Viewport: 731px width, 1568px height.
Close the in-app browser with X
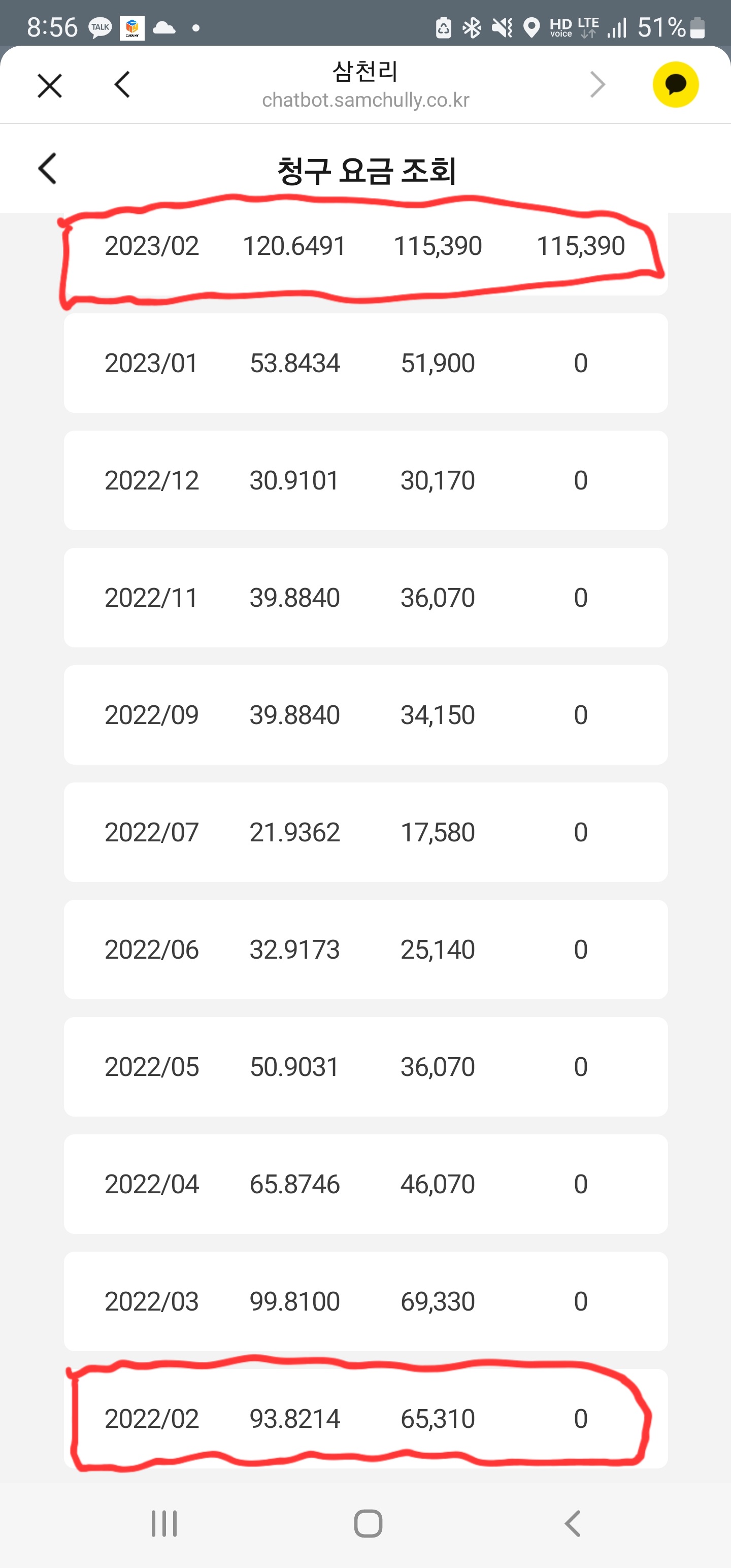[x=50, y=85]
